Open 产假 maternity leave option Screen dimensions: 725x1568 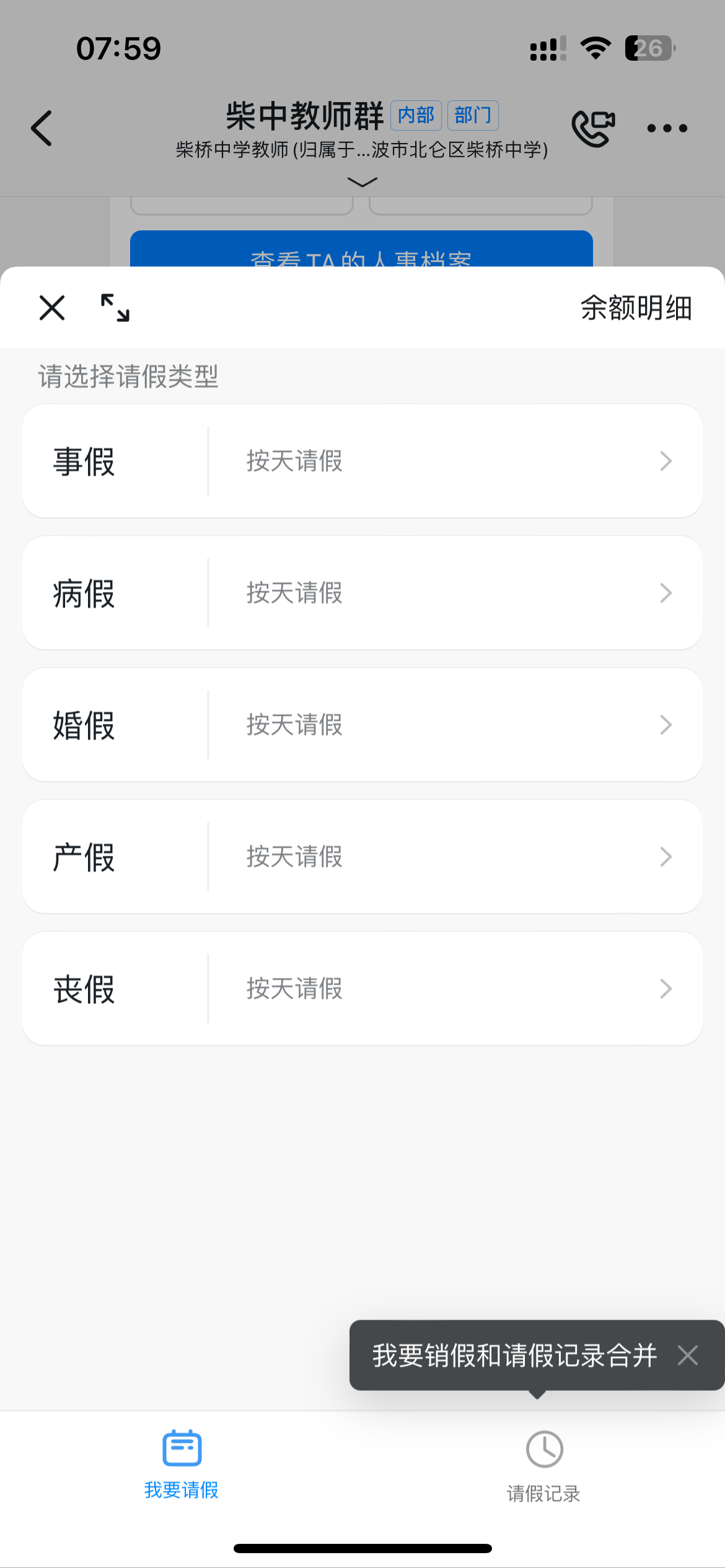362,856
